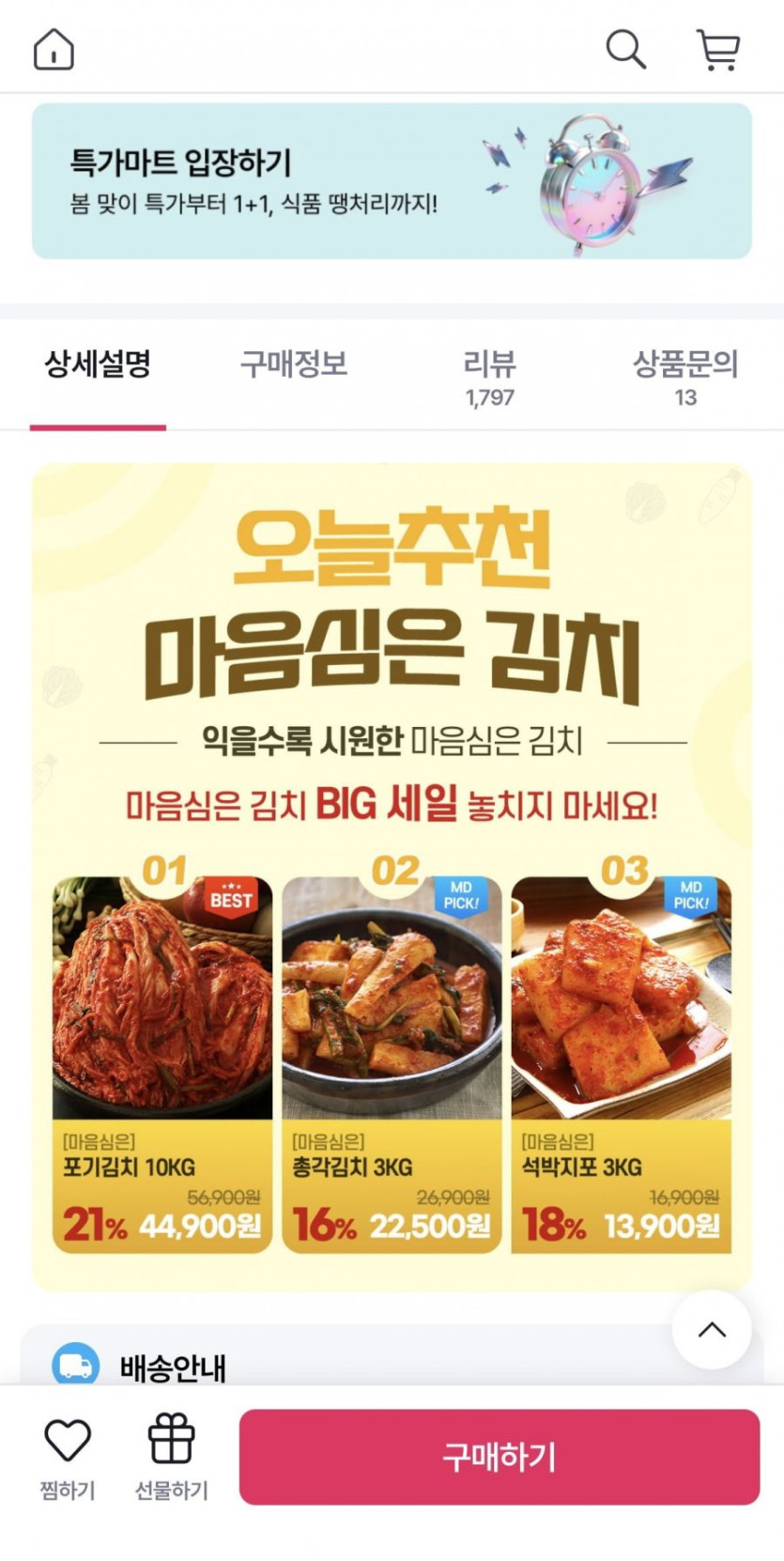Open the shopping cart
784x1561 pixels.
(718, 49)
